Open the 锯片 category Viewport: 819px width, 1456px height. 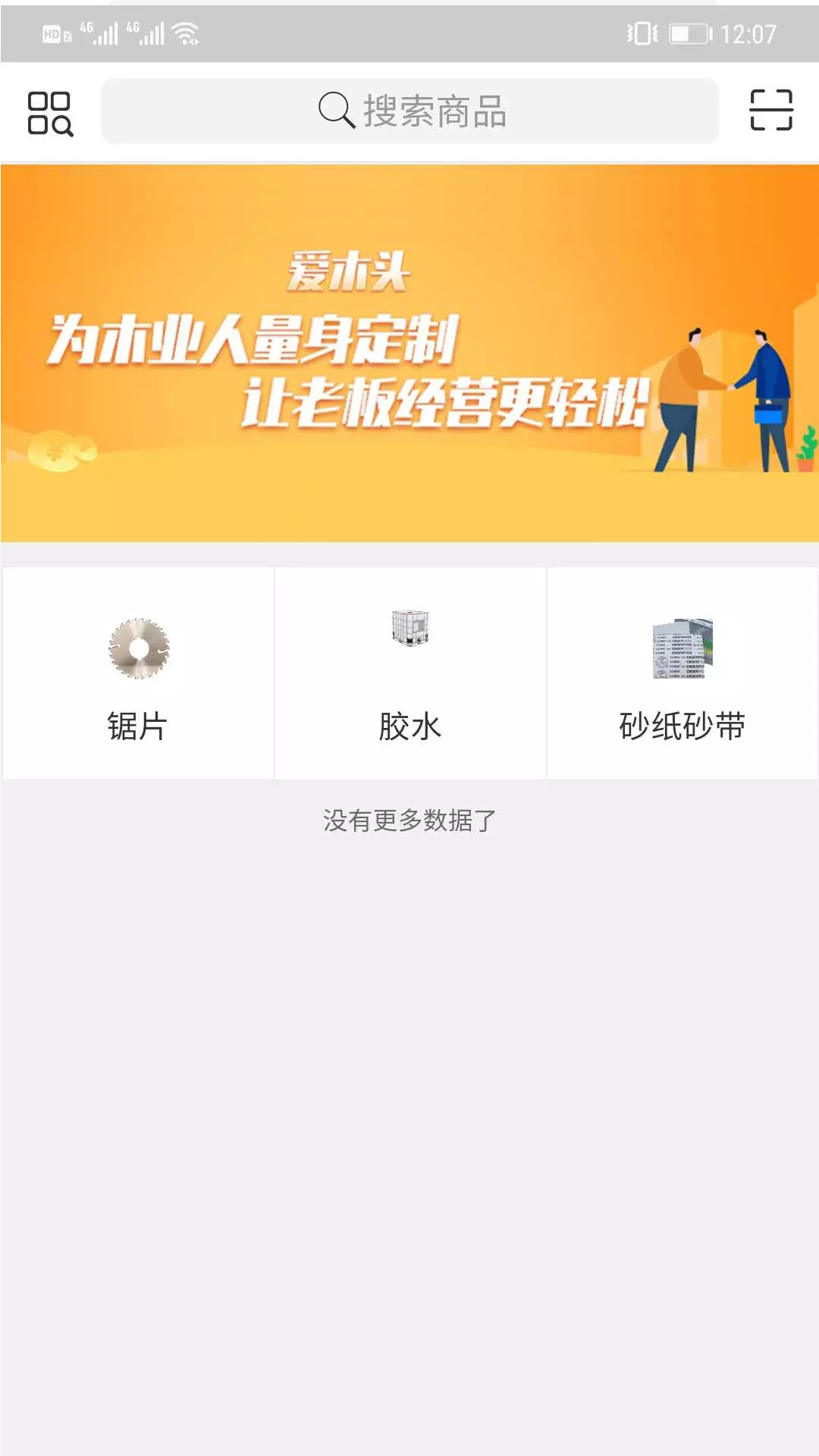pos(138,673)
